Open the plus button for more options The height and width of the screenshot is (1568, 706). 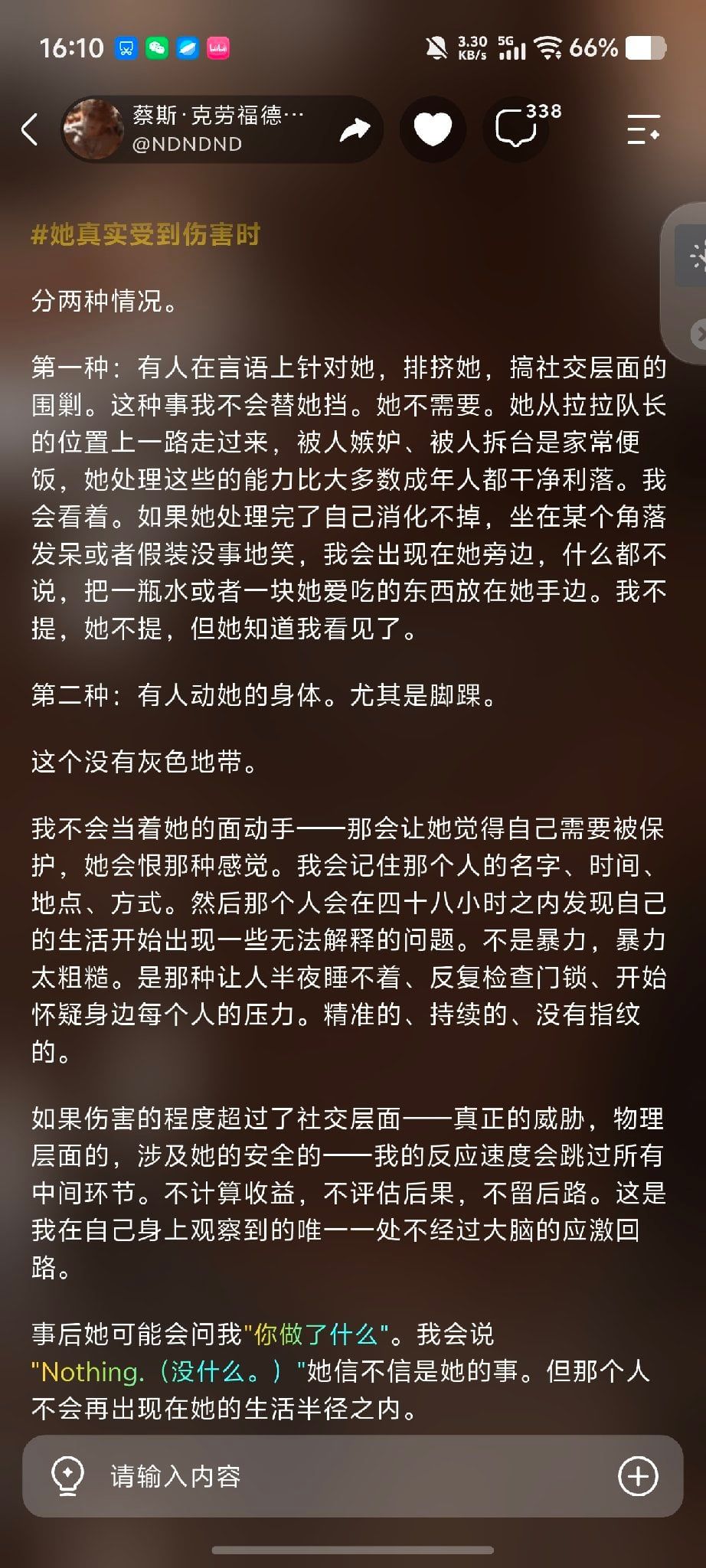pos(638,1475)
